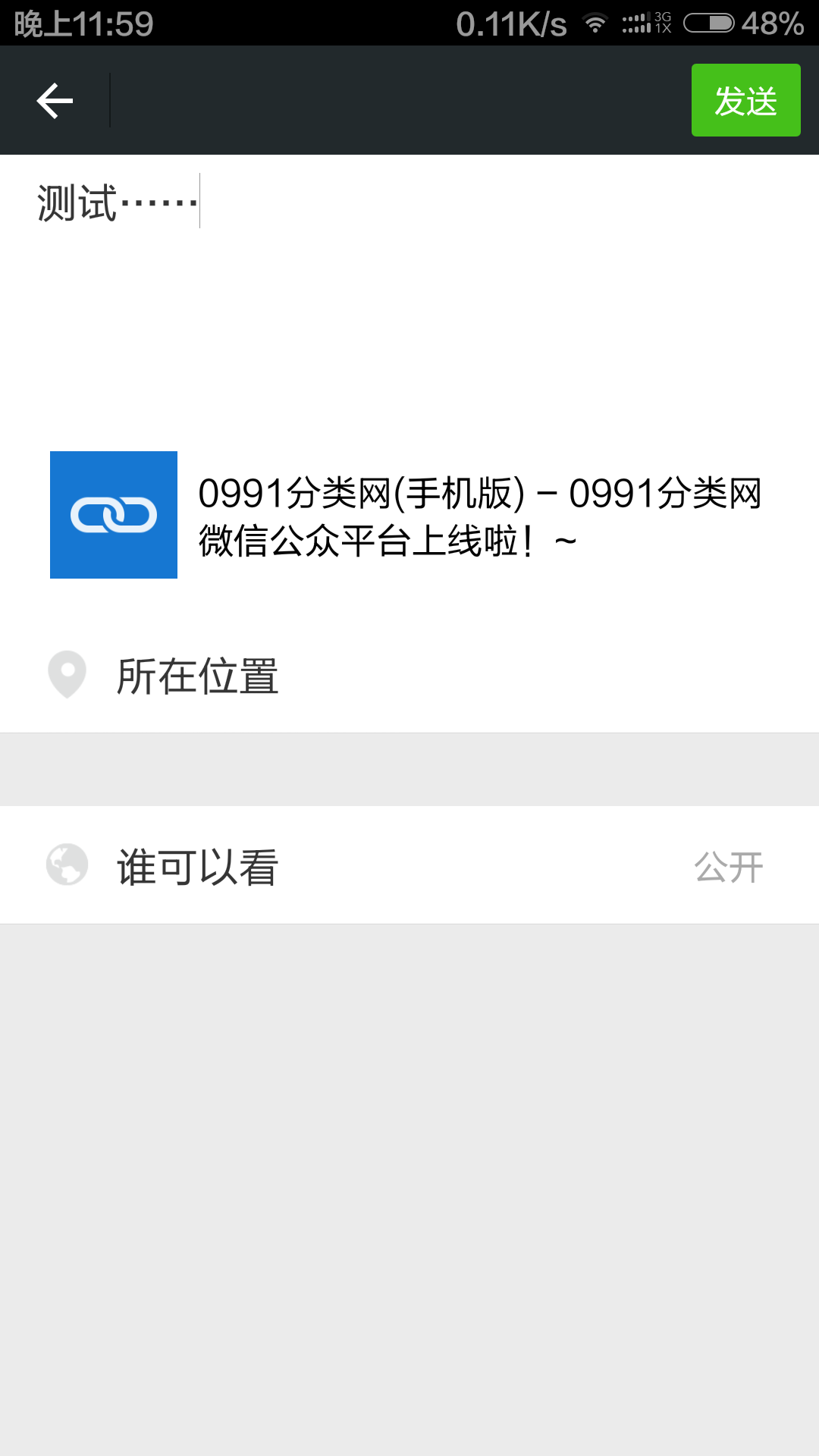This screenshot has height=1456, width=819.
Task: Go back using the arrow icon
Action: pyautogui.click(x=55, y=101)
